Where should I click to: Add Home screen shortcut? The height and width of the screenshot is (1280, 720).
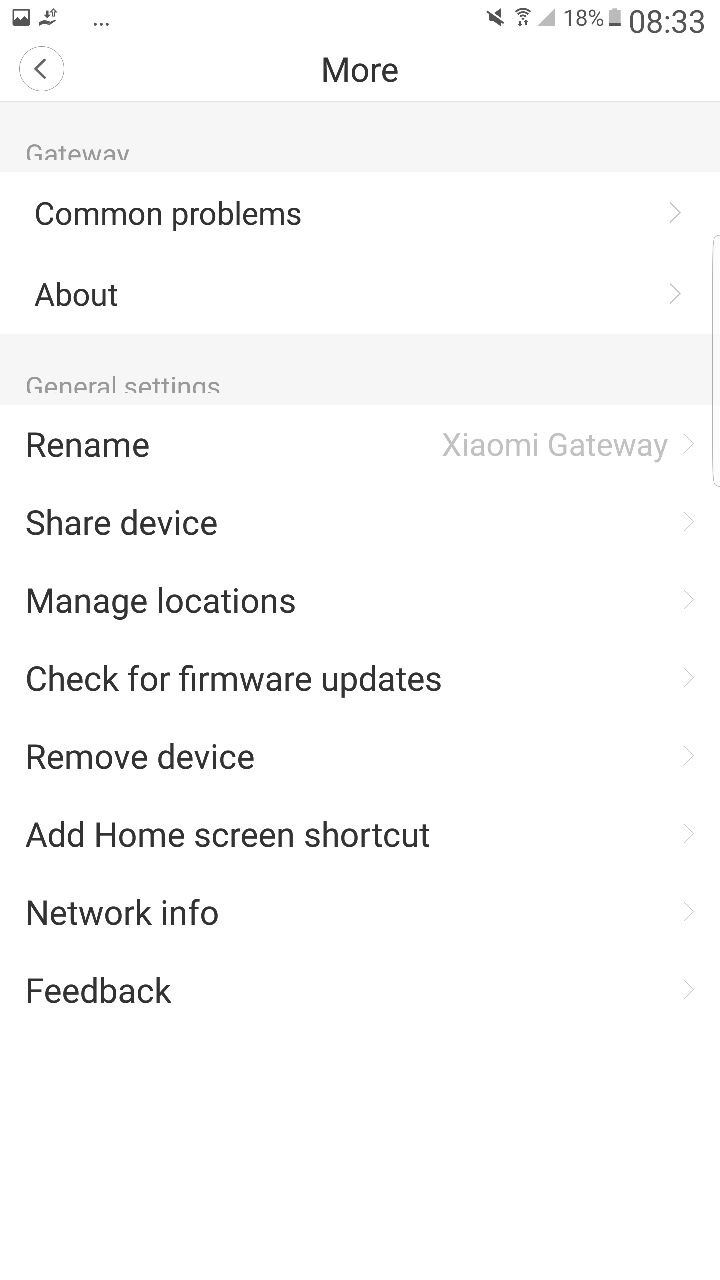tap(360, 835)
